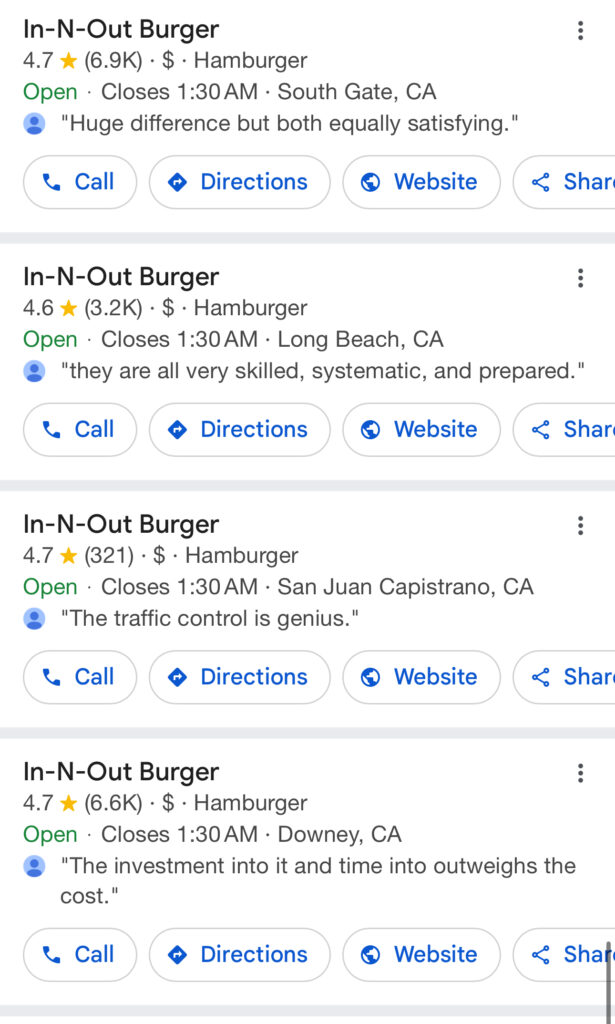The width and height of the screenshot is (615, 1024).
Task: Open the Downey In-N-Out Burger listing
Action: coord(121,772)
